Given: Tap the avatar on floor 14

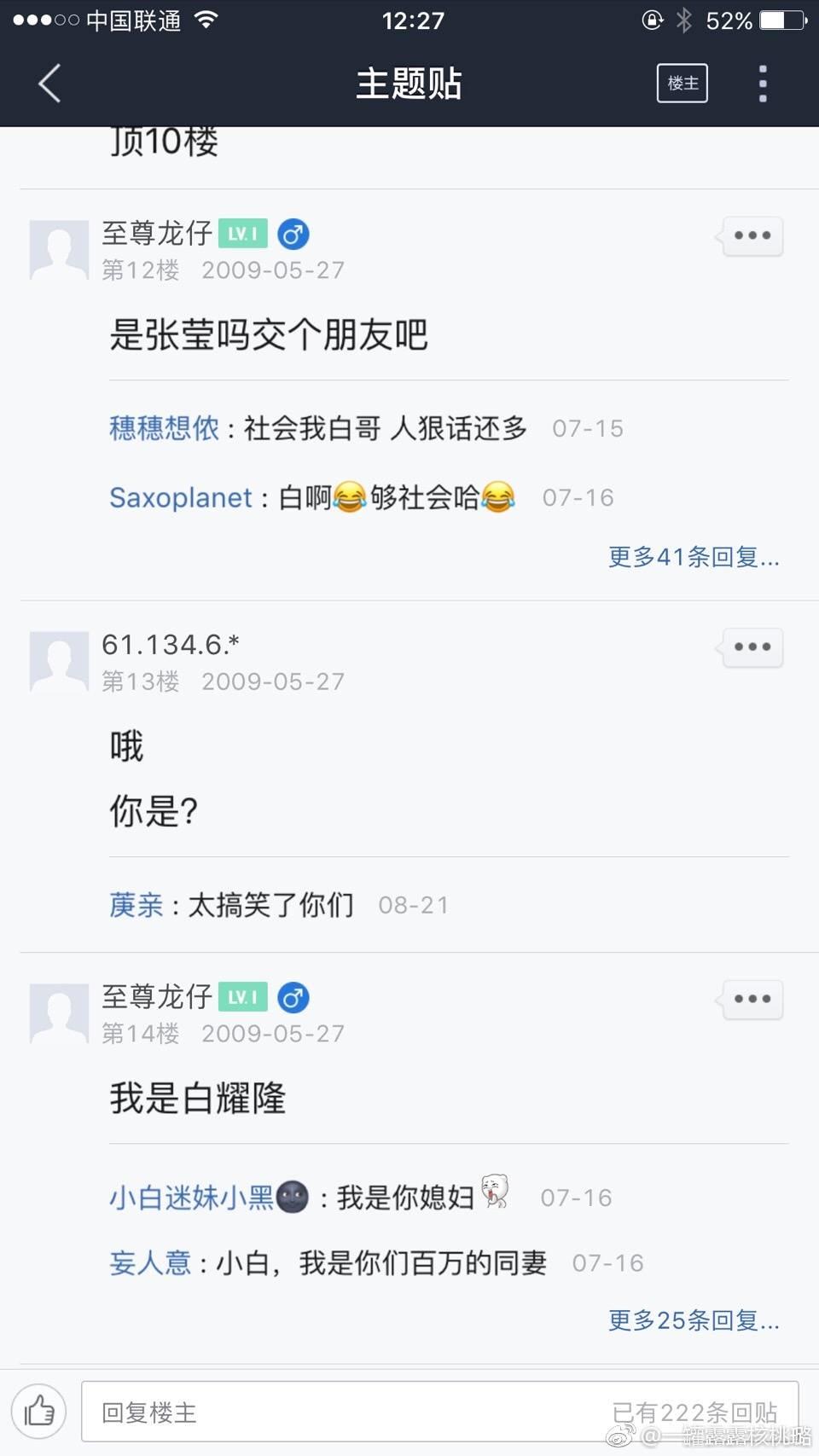Looking at the screenshot, I should click(59, 1012).
